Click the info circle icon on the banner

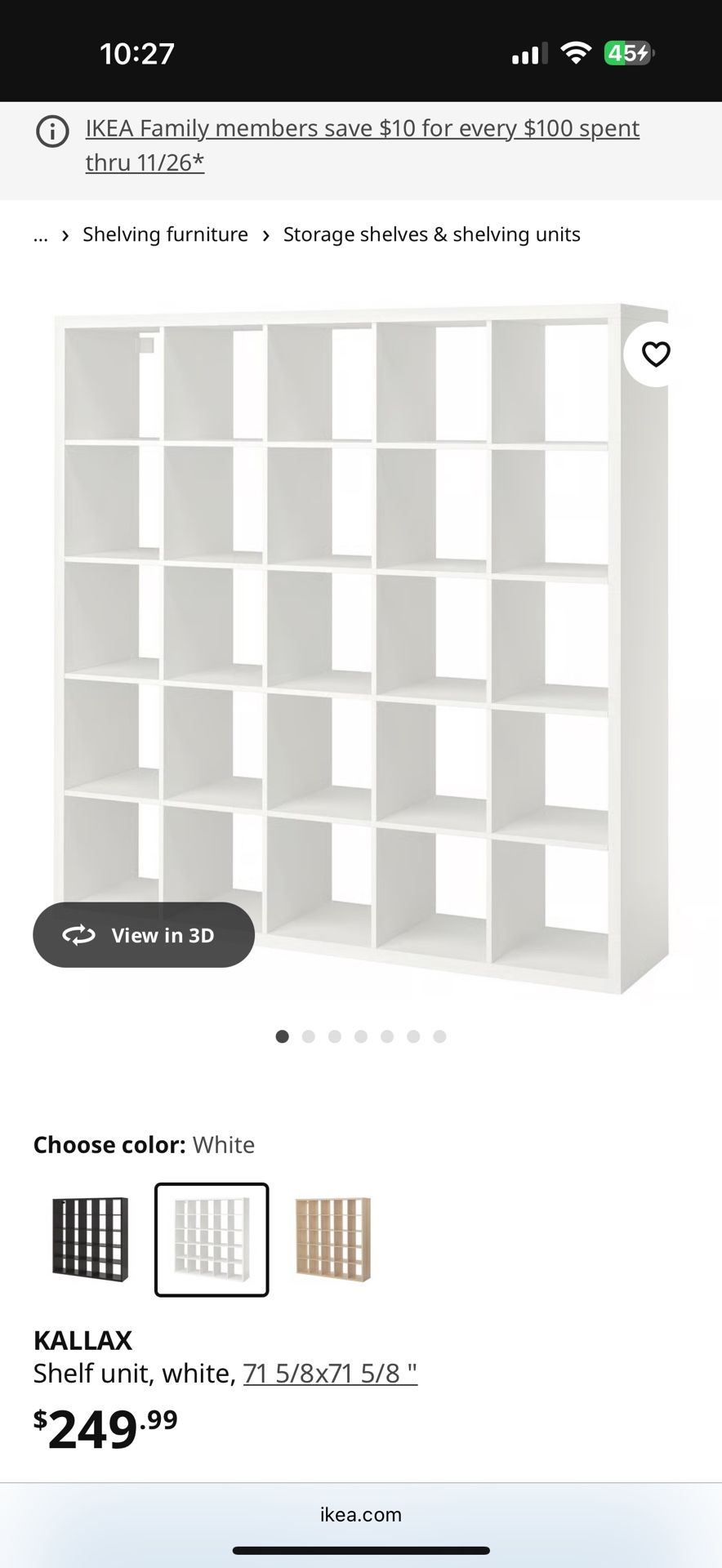coord(51,131)
